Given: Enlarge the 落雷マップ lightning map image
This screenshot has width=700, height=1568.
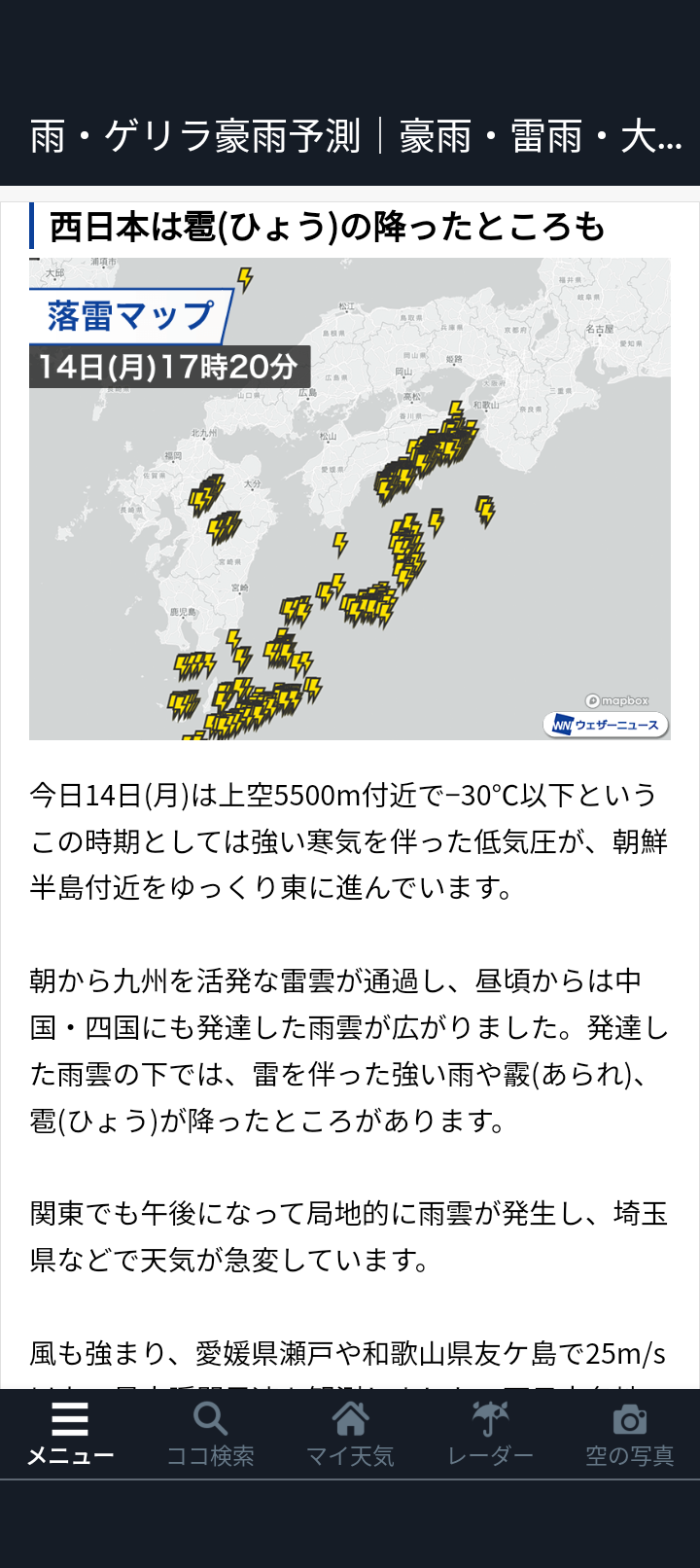Looking at the screenshot, I should pyautogui.click(x=350, y=499).
